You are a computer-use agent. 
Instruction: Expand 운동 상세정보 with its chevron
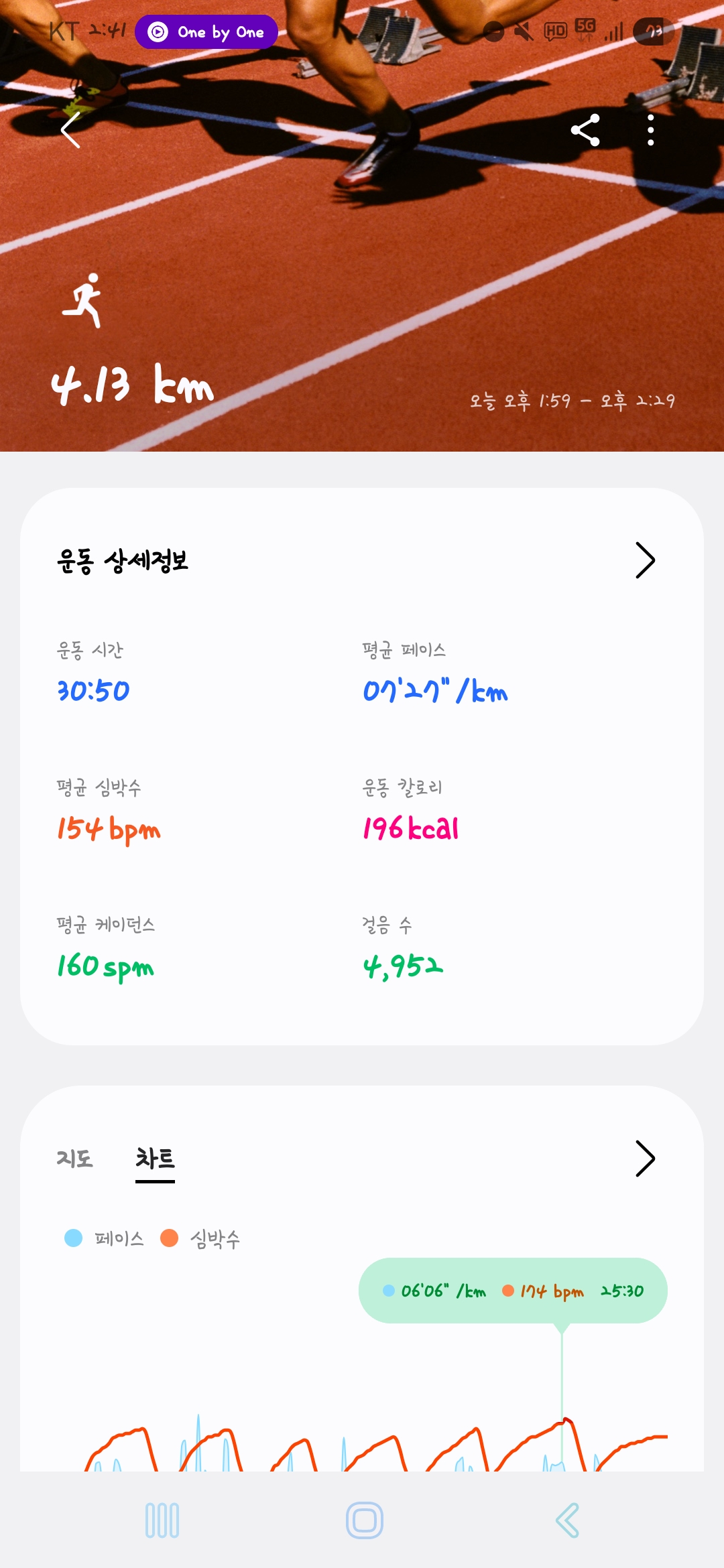(644, 560)
